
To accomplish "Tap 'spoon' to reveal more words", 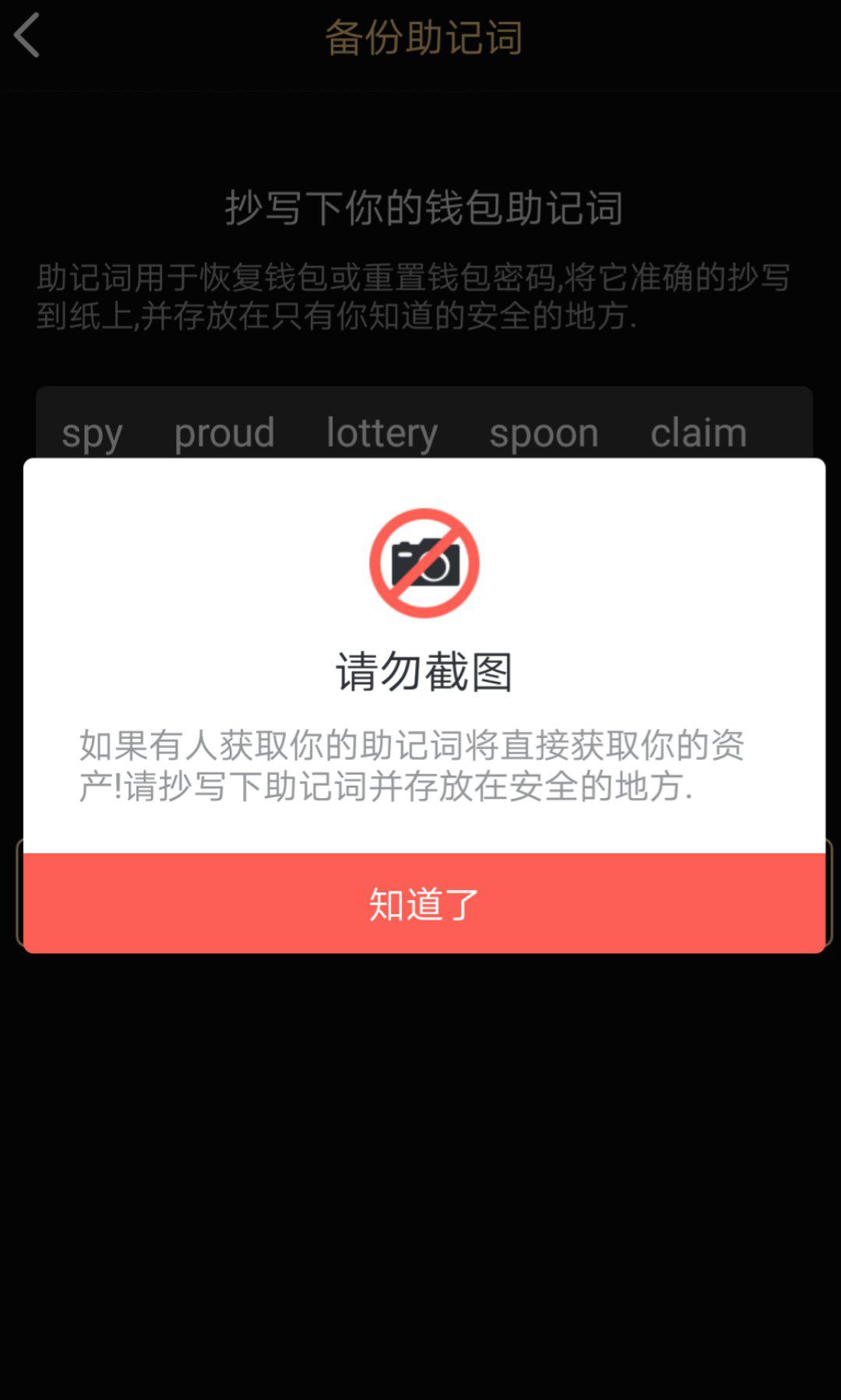I will click(x=544, y=433).
